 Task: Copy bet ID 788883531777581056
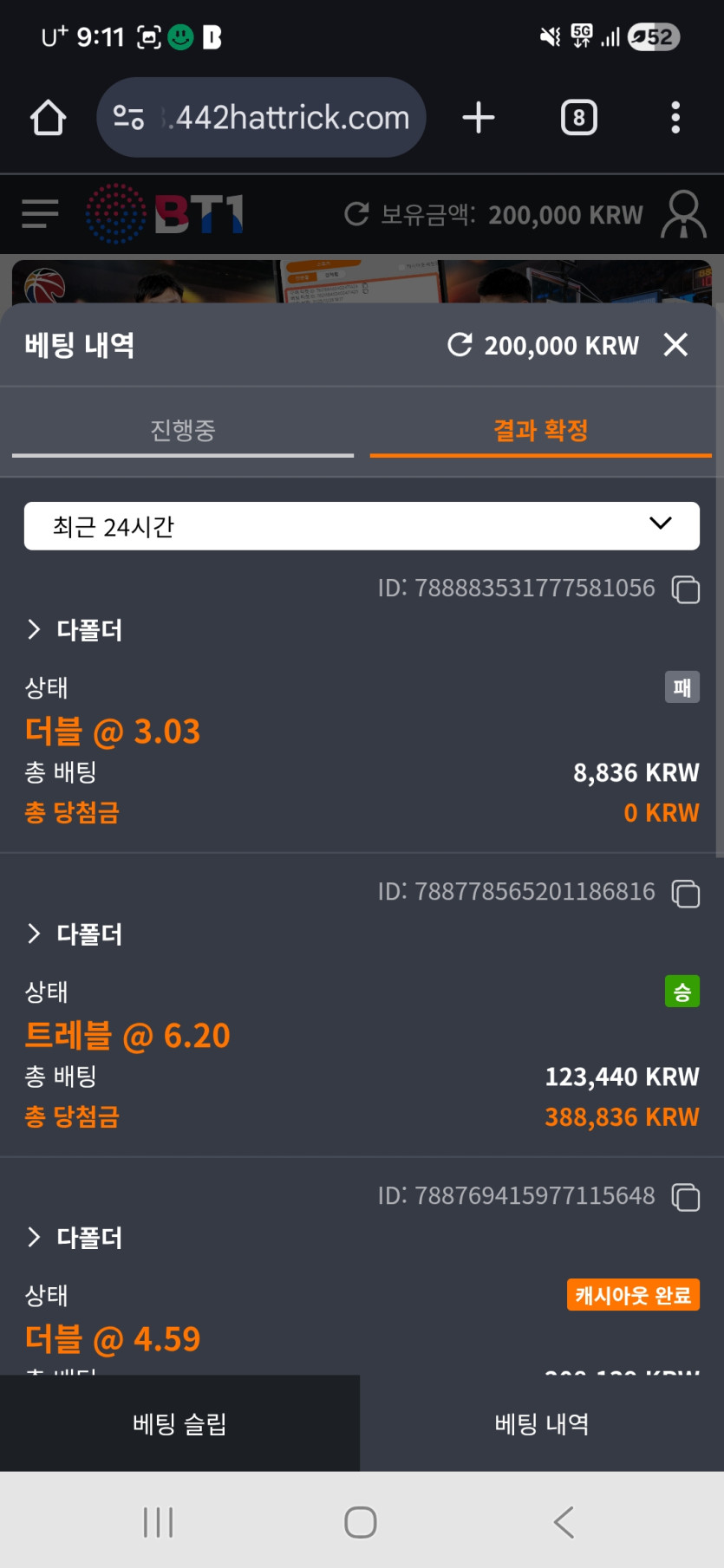686,589
